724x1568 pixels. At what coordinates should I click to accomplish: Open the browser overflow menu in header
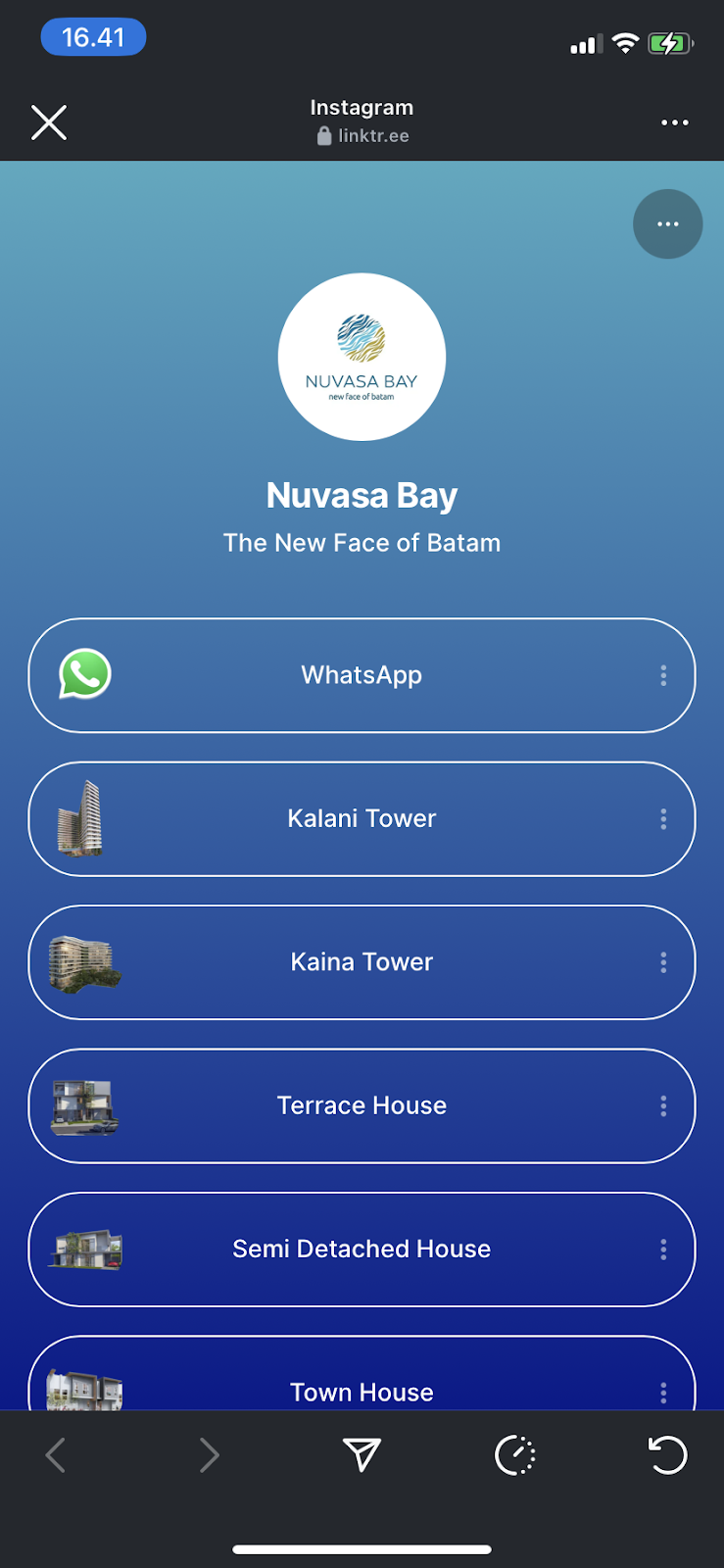(x=674, y=122)
